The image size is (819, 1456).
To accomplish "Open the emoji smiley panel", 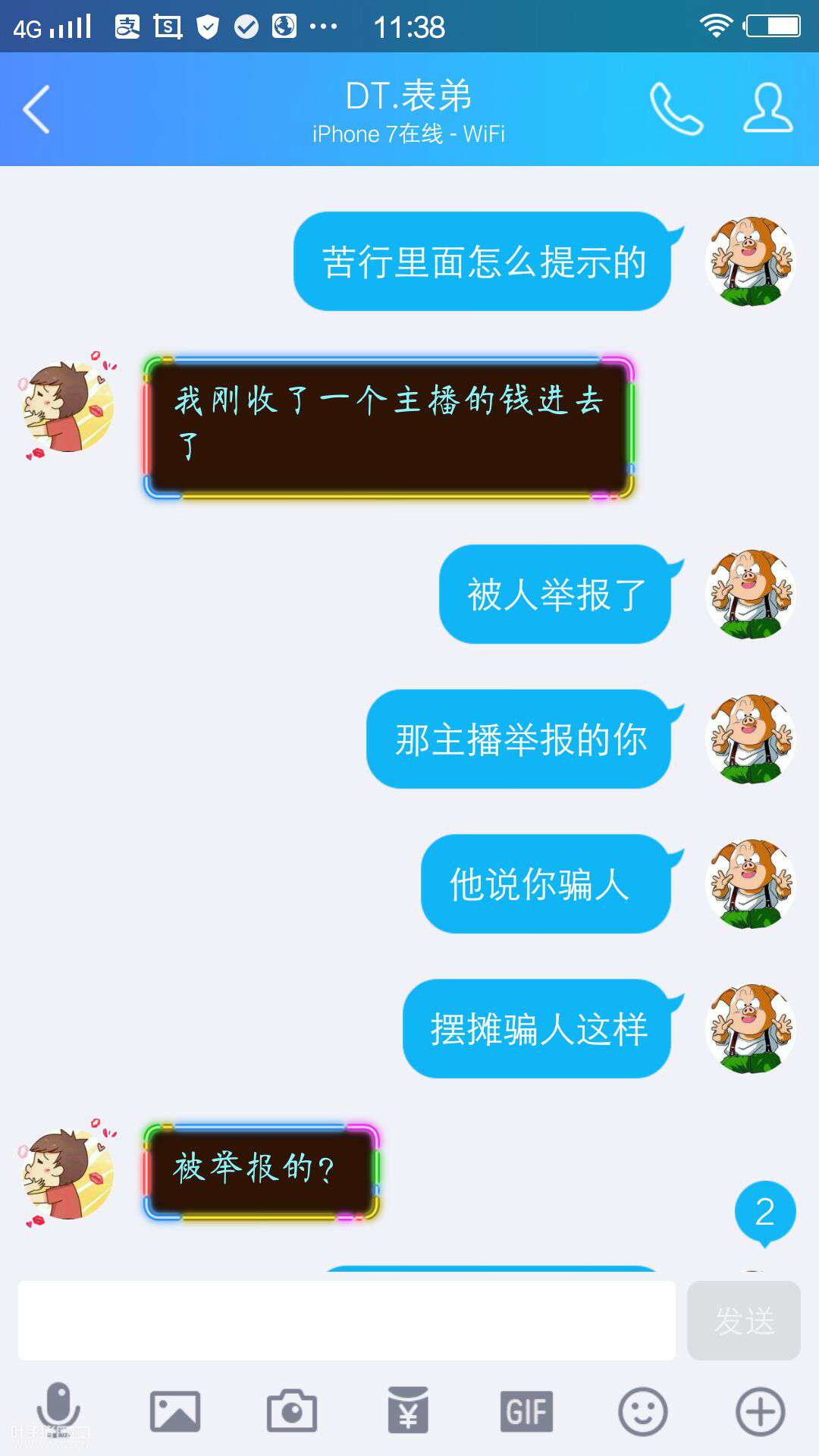I will click(643, 1411).
